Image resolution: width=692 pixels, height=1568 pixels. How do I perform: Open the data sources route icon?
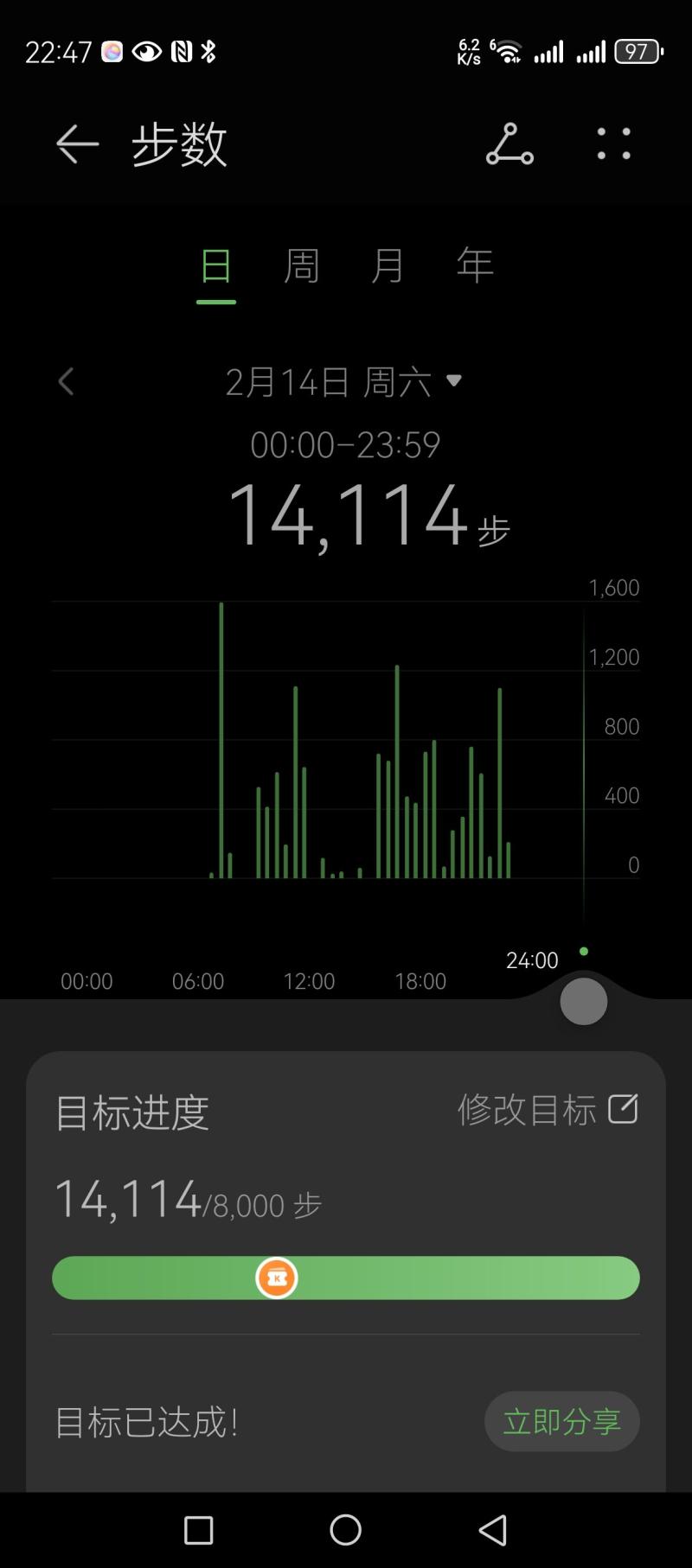509,143
